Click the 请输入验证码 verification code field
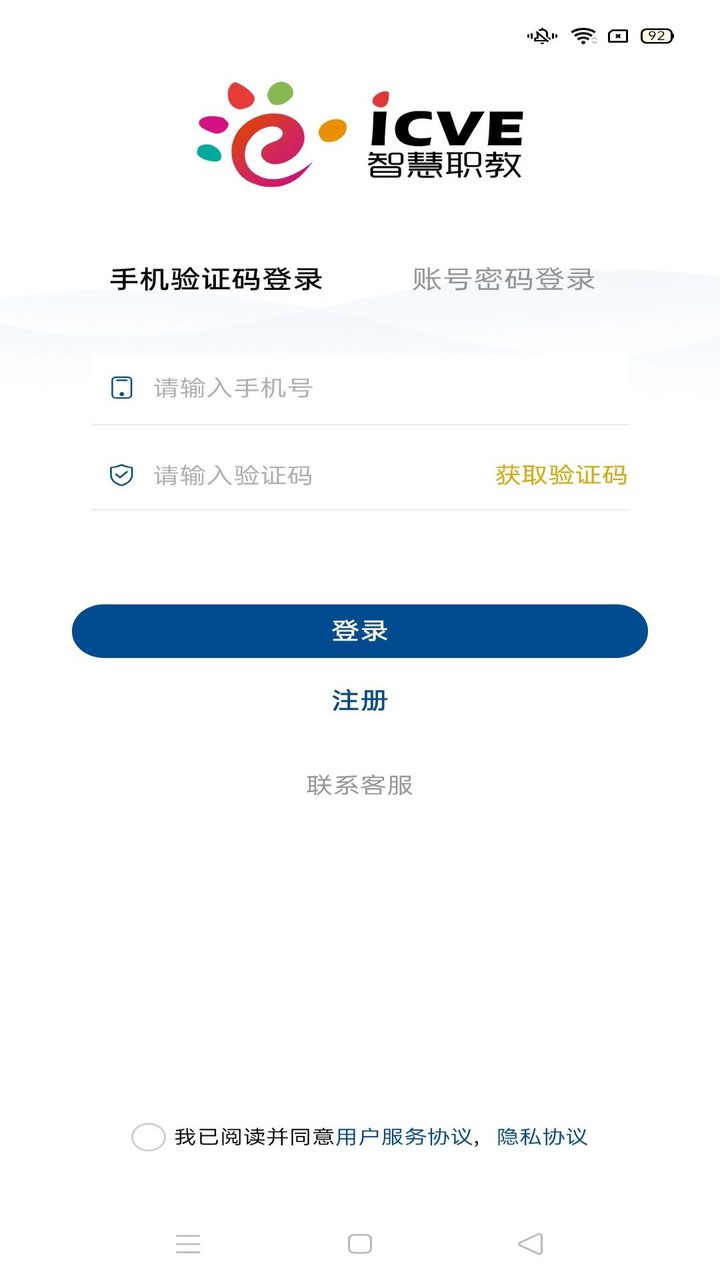 click(300, 475)
